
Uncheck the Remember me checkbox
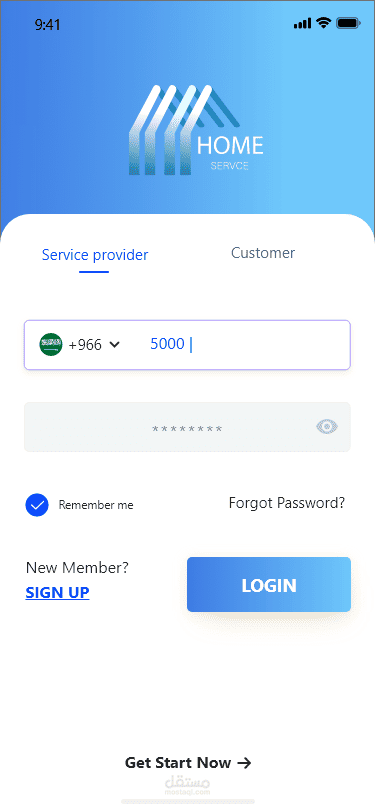click(37, 505)
